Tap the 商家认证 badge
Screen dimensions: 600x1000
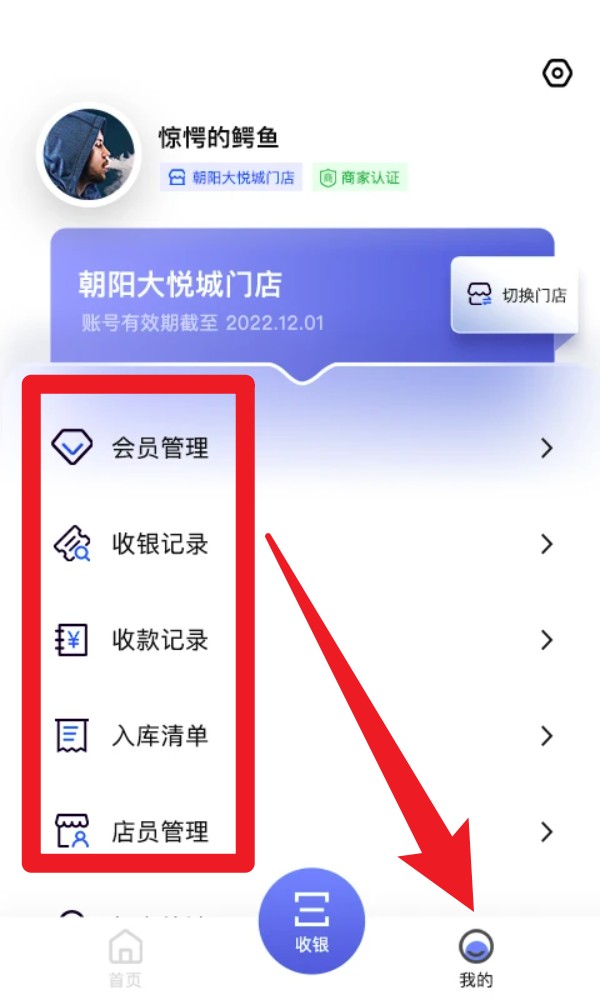360,177
